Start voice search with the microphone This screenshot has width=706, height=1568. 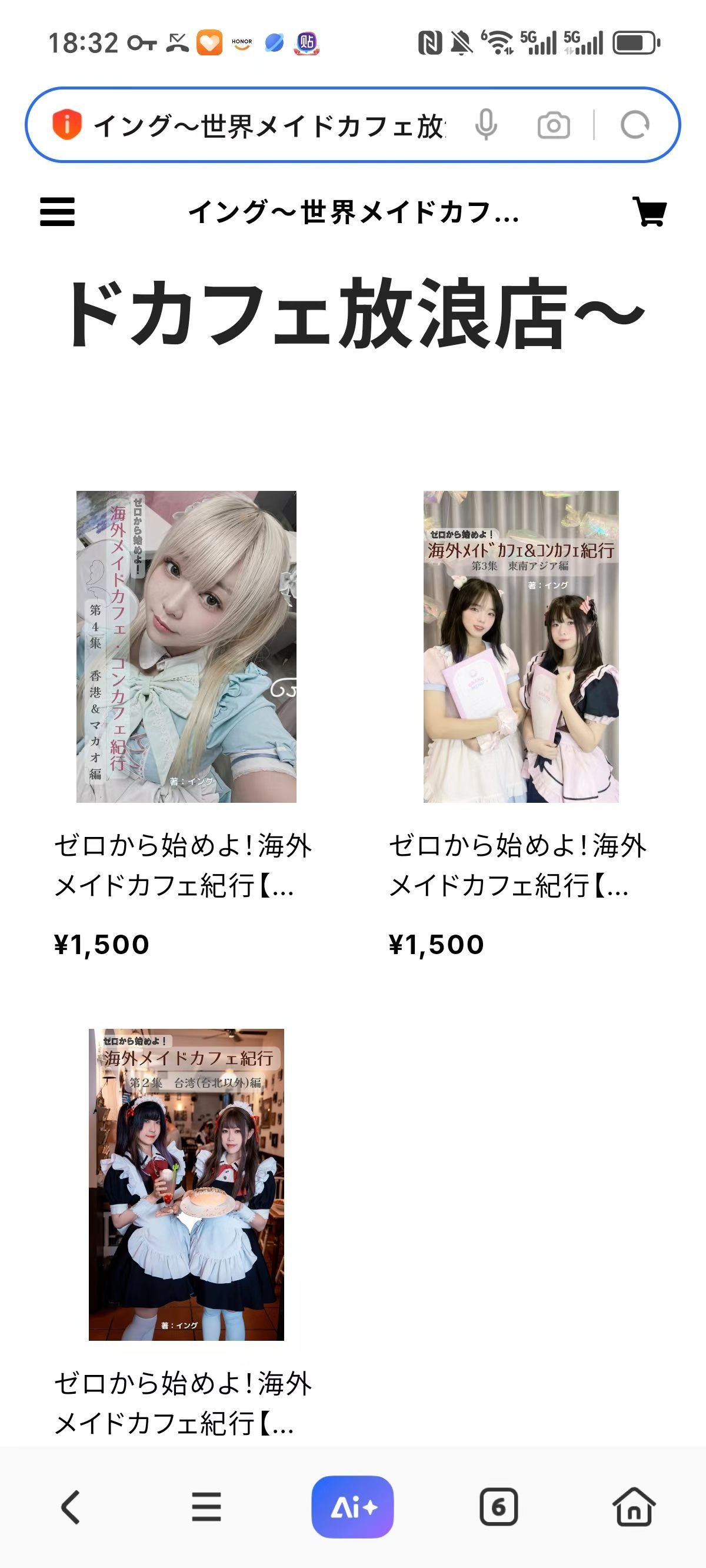pyautogui.click(x=486, y=125)
